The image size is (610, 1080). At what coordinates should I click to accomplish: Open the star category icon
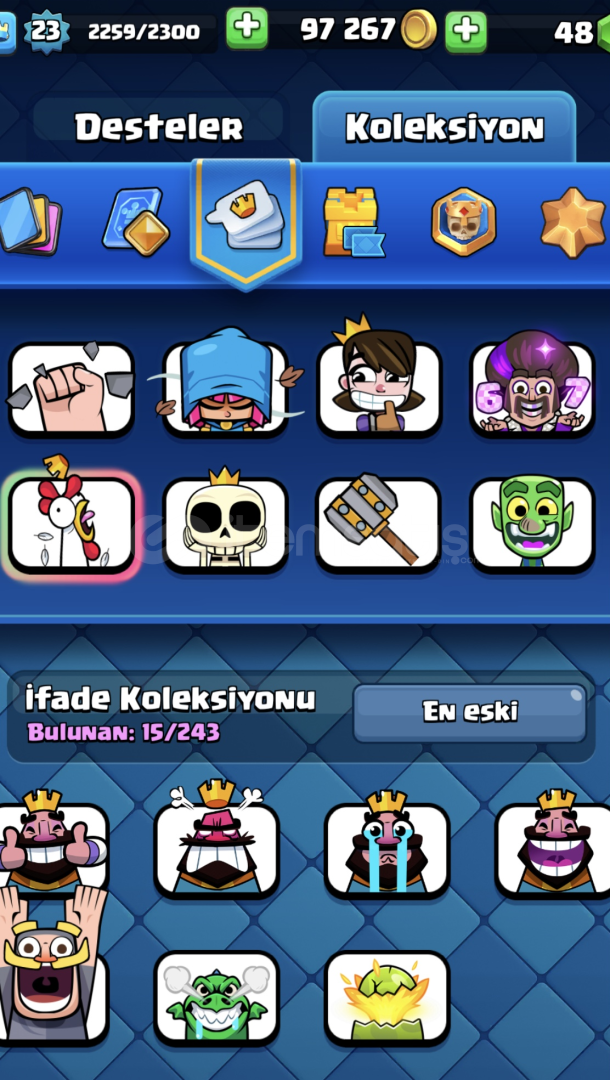click(573, 221)
